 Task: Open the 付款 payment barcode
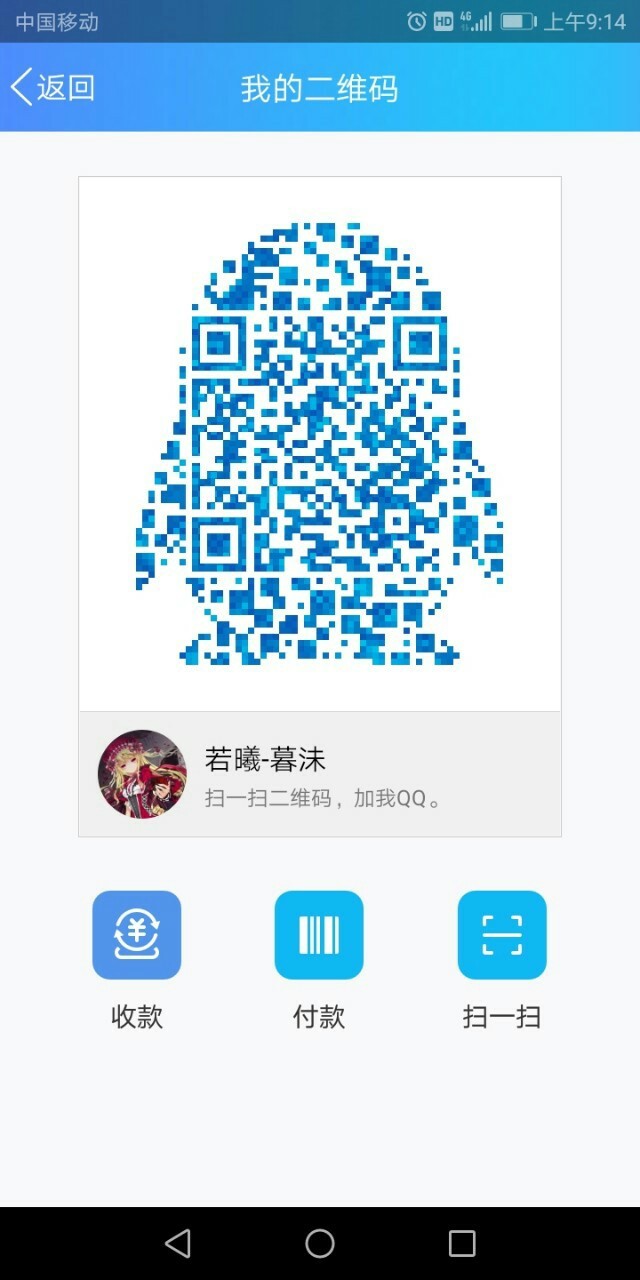click(319, 935)
